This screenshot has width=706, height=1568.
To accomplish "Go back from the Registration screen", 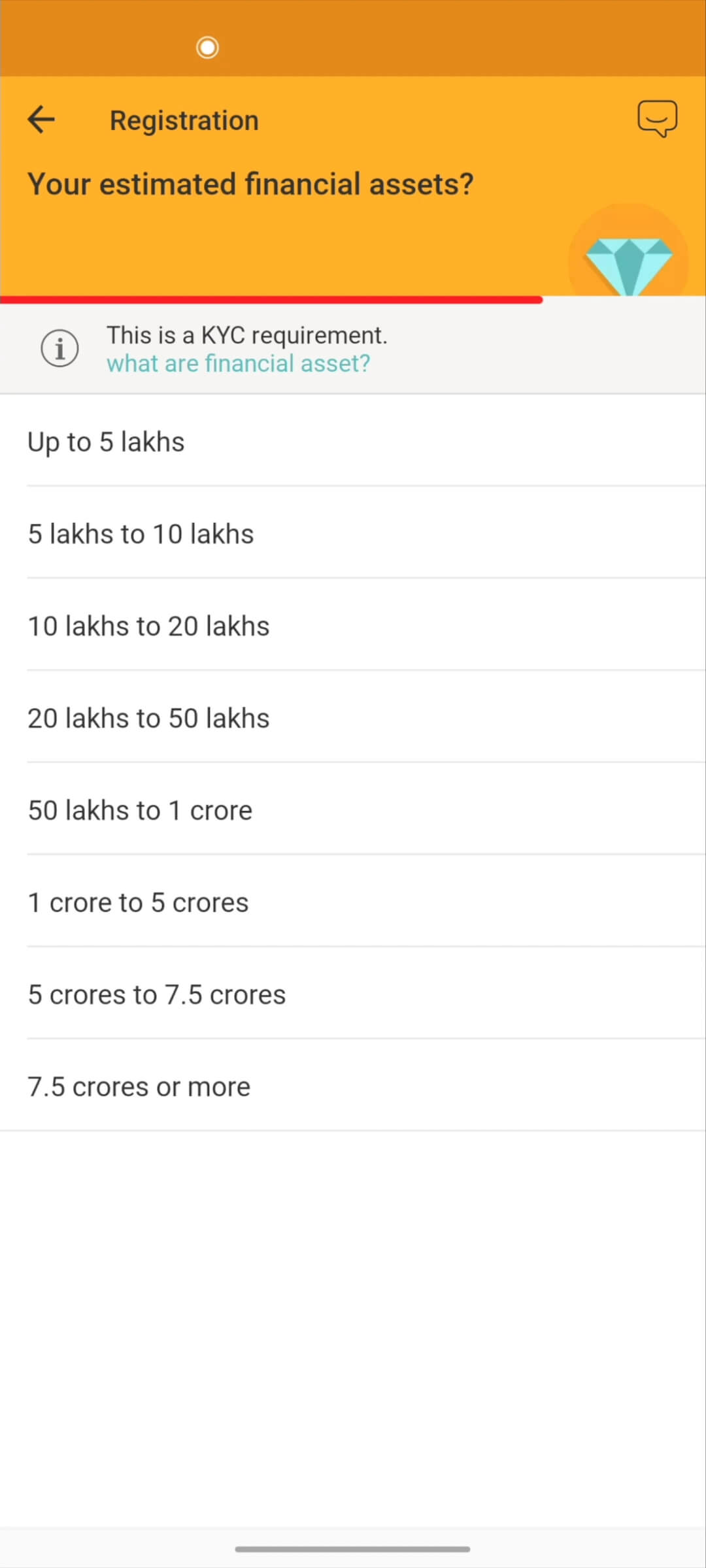I will [41, 120].
